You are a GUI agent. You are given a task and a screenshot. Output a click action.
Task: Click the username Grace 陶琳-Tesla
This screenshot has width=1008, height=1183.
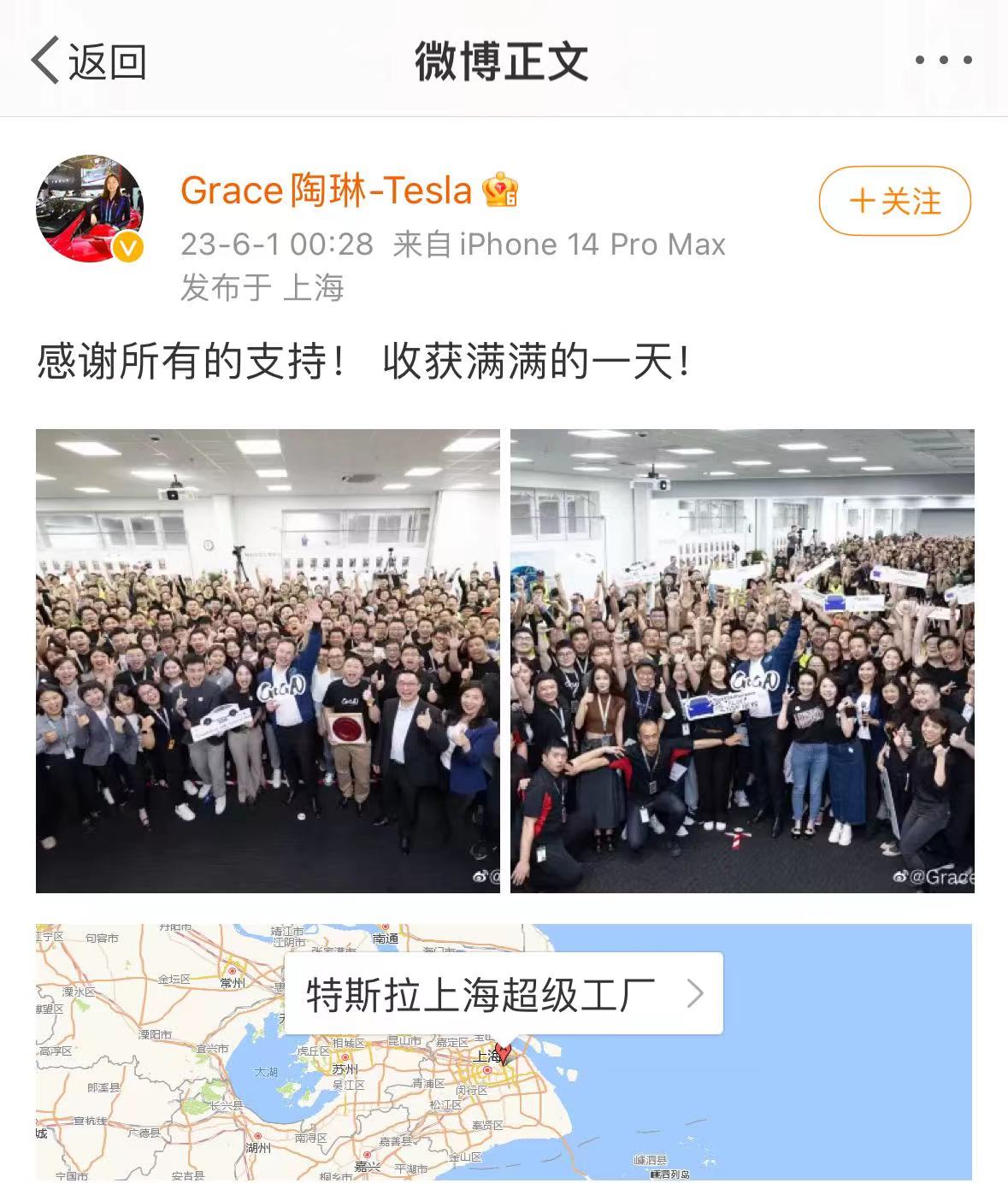click(x=325, y=190)
